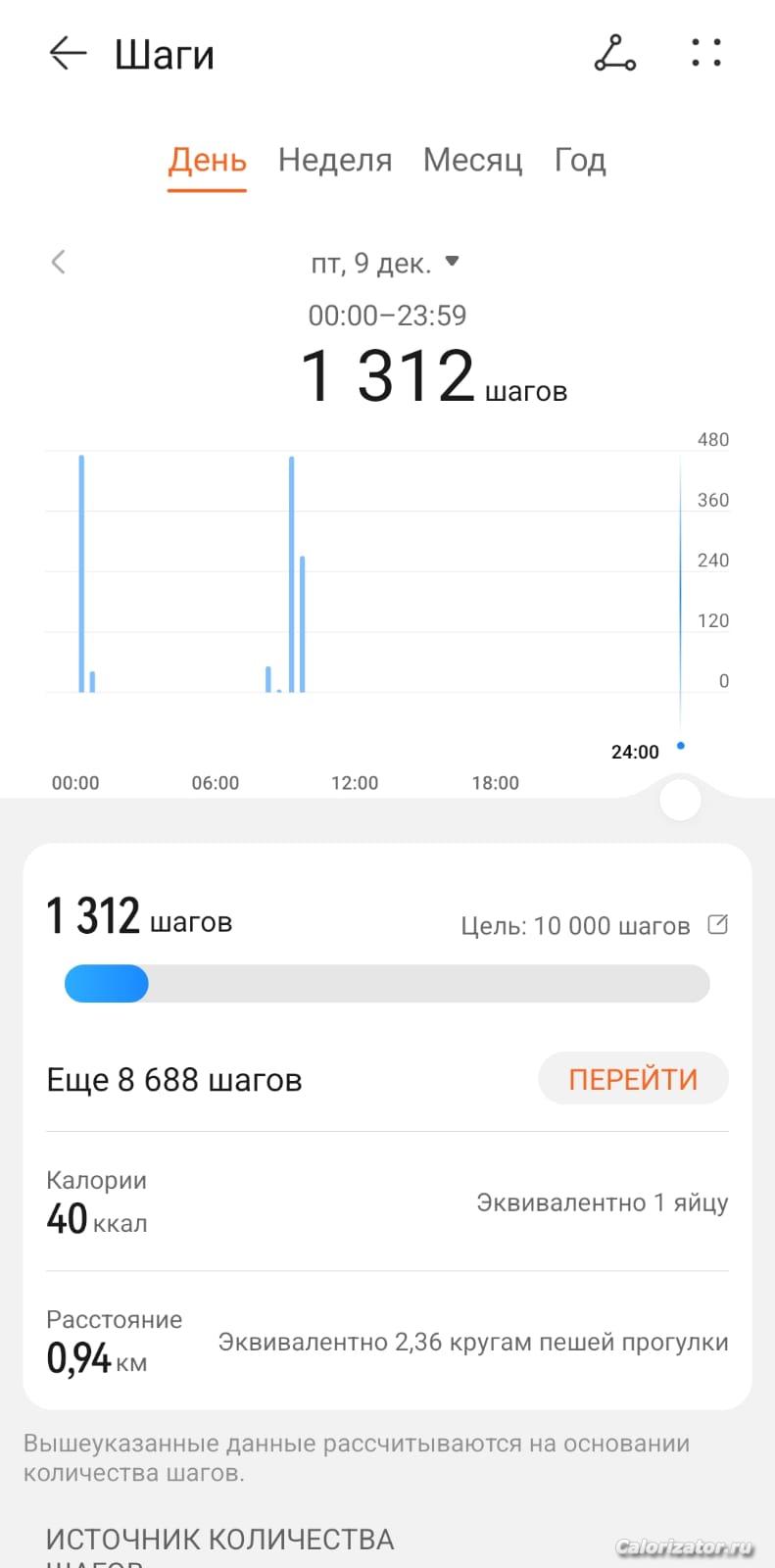Switch to the Неделя tab
Viewport: 775px width, 1568px height.
pos(335,160)
